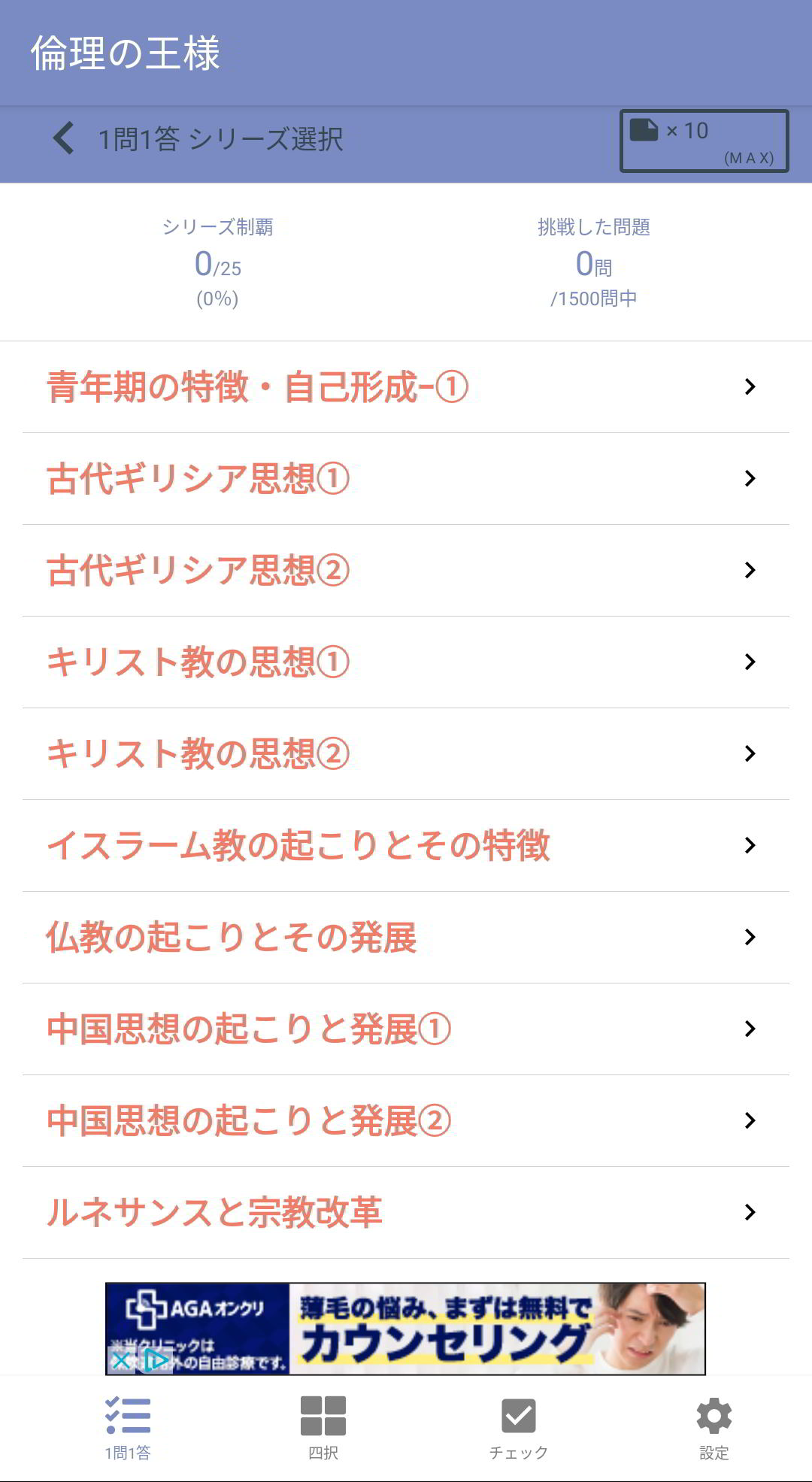Go to the チェック tab
Screen dimensions: 812x1482
[519, 1428]
